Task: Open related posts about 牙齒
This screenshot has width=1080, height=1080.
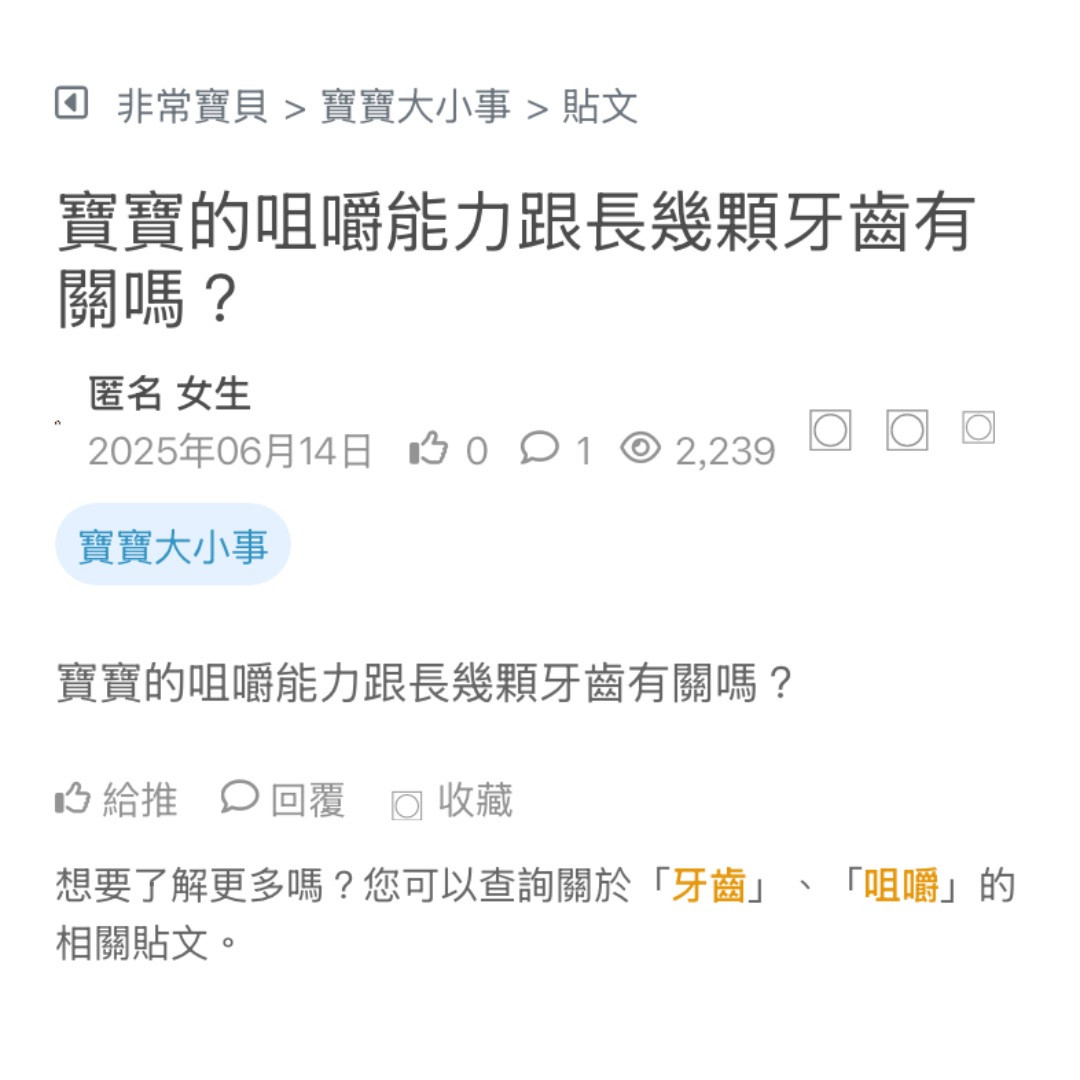Action: click(x=709, y=886)
